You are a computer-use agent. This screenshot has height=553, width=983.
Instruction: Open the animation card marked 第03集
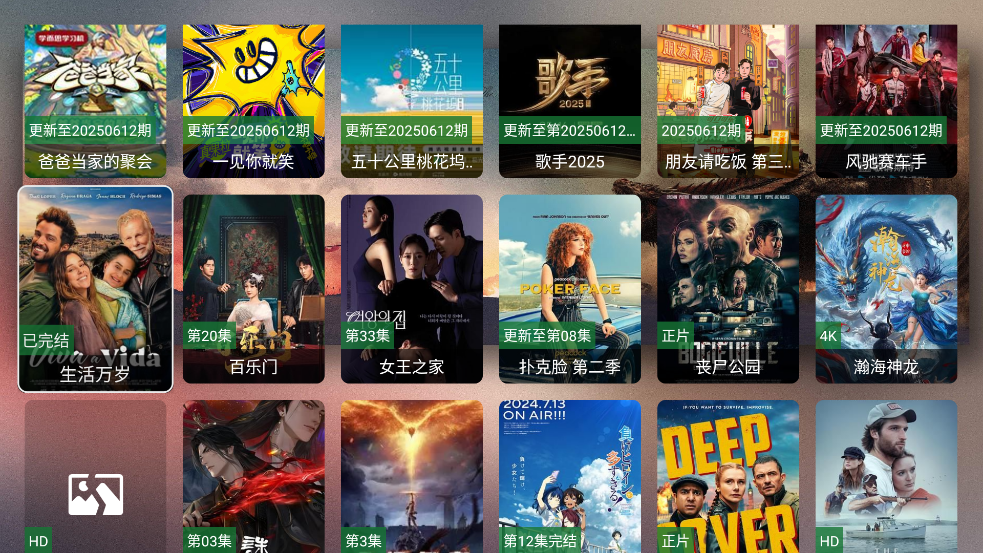(253, 477)
